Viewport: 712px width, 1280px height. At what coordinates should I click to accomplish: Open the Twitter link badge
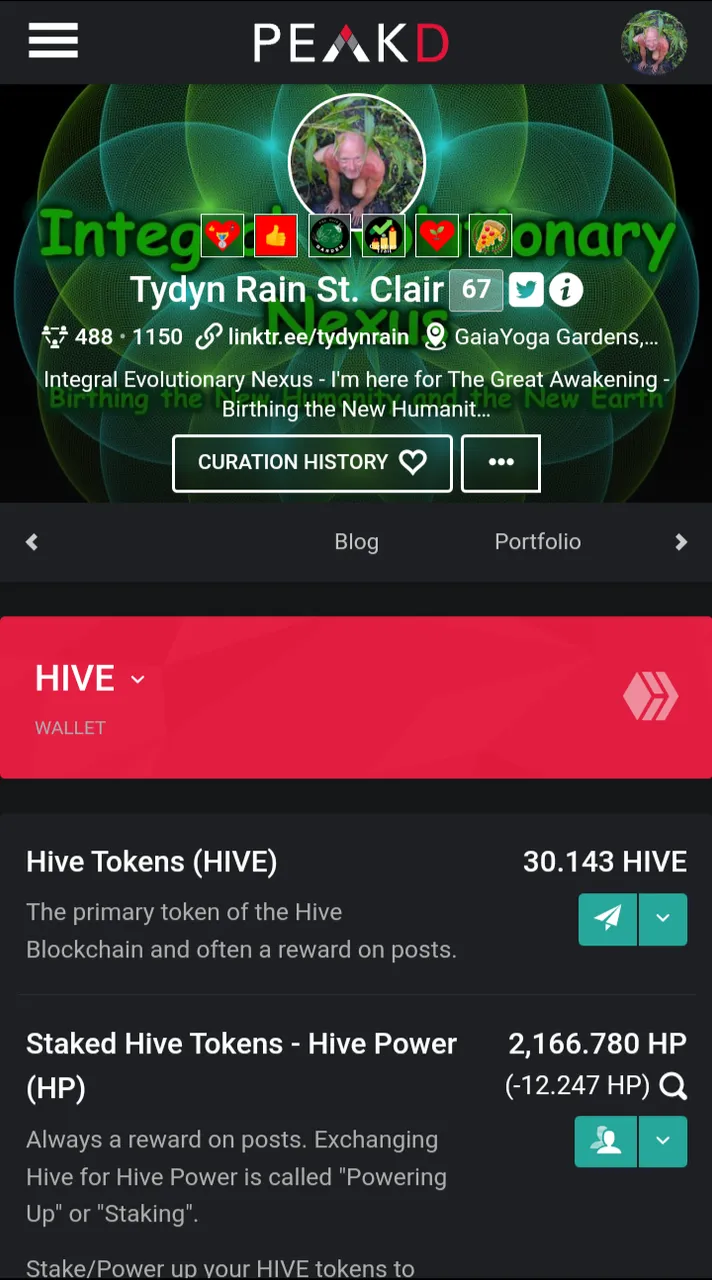coord(526,290)
